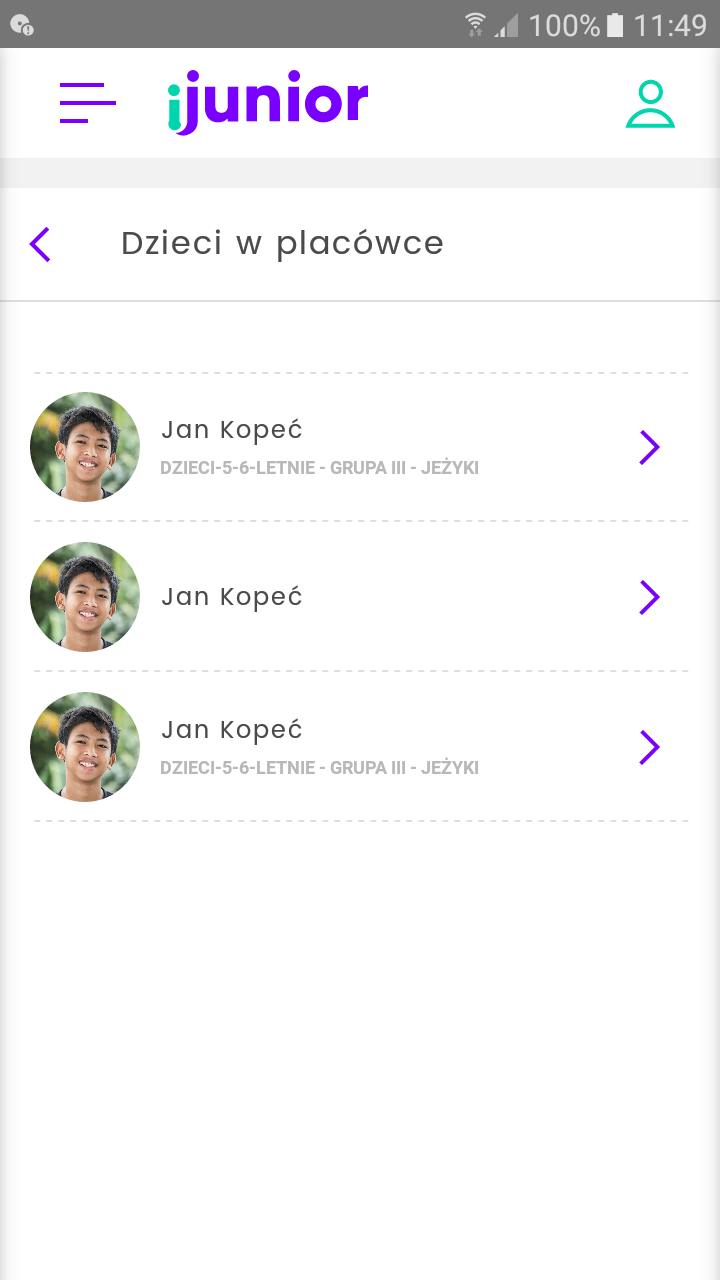Open the user profile icon

(650, 104)
